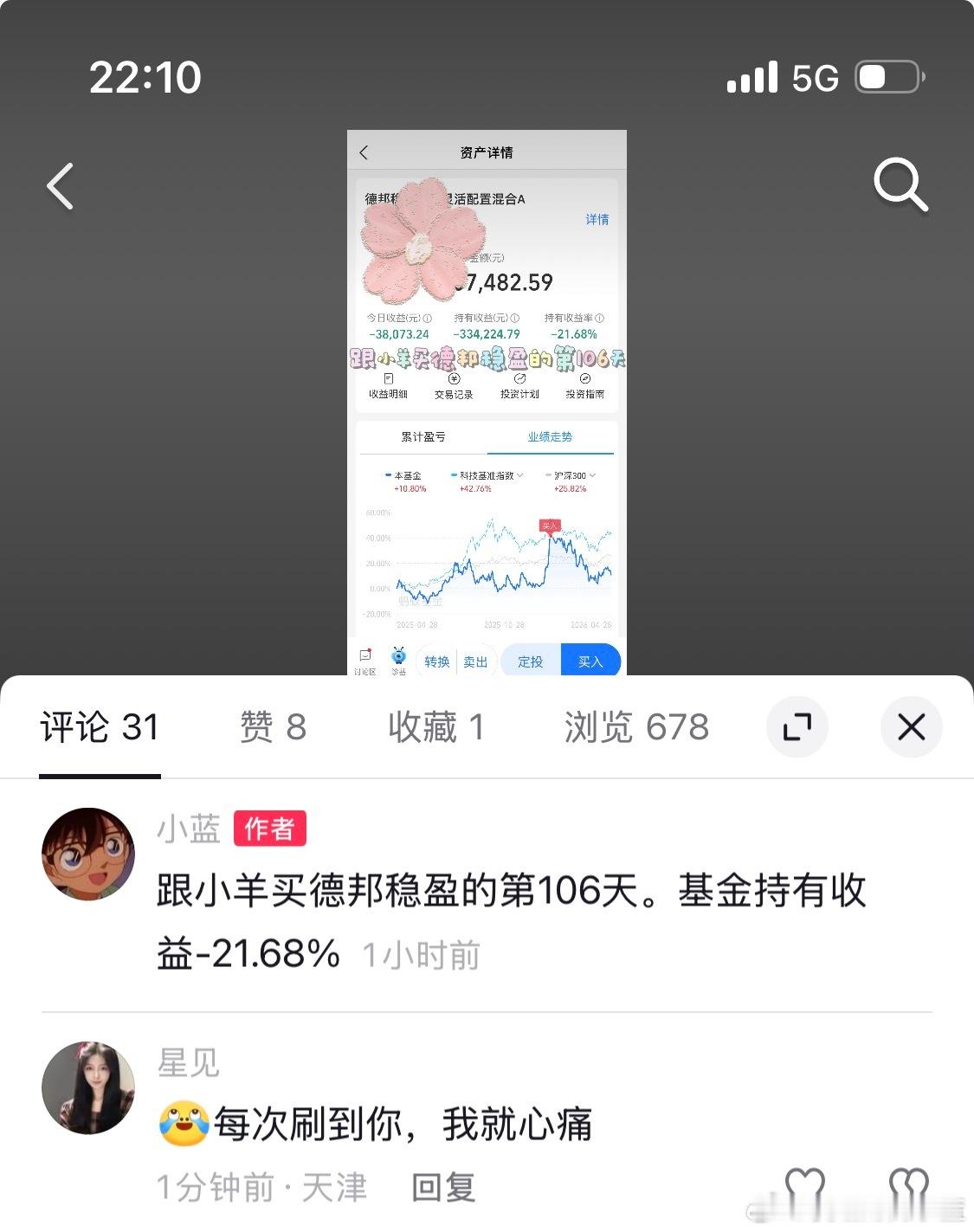Screen dimensions: 974x1232
Task: Open the 投资计划 investment plan icon
Action: tap(519, 384)
